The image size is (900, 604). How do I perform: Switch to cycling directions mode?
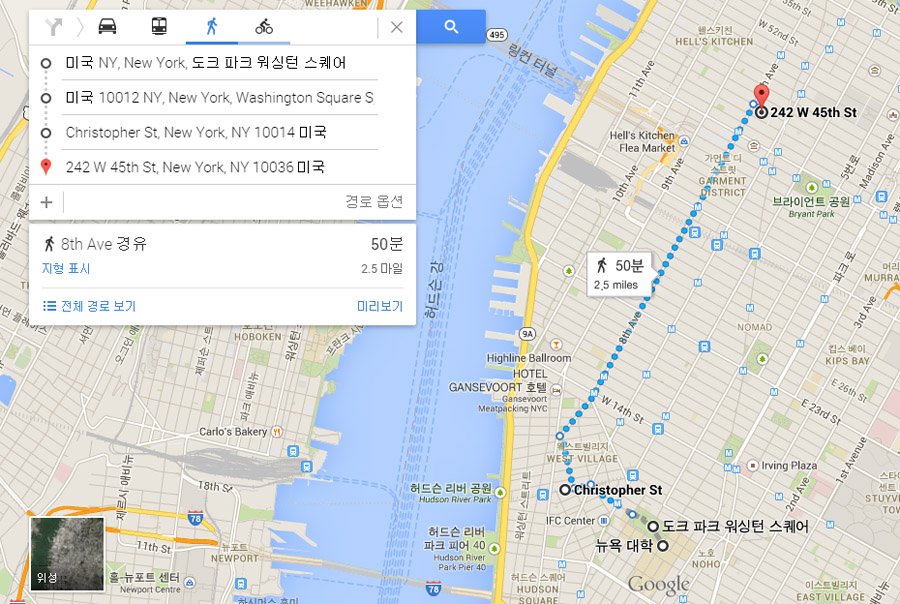pyautogui.click(x=264, y=27)
